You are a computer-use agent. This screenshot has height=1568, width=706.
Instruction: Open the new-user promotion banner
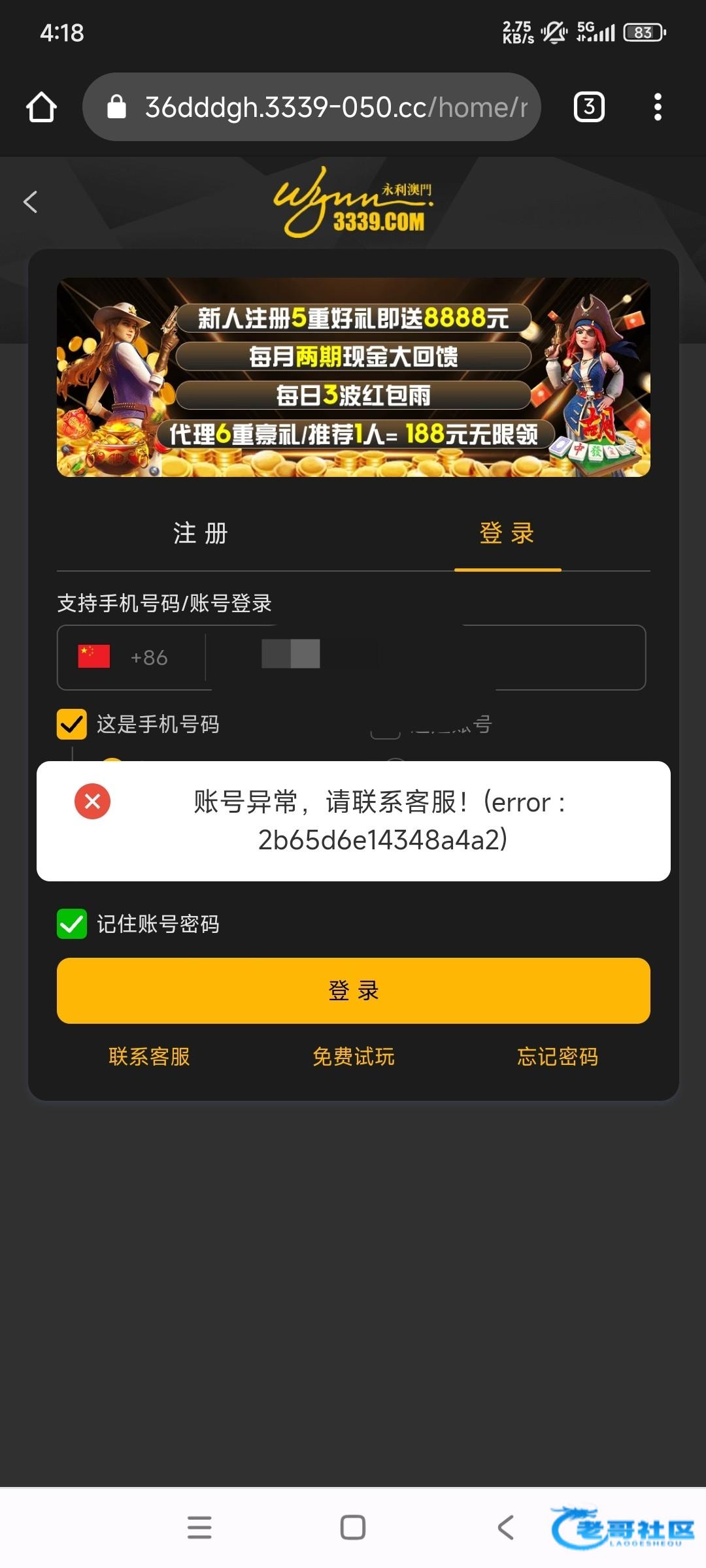[x=353, y=377]
